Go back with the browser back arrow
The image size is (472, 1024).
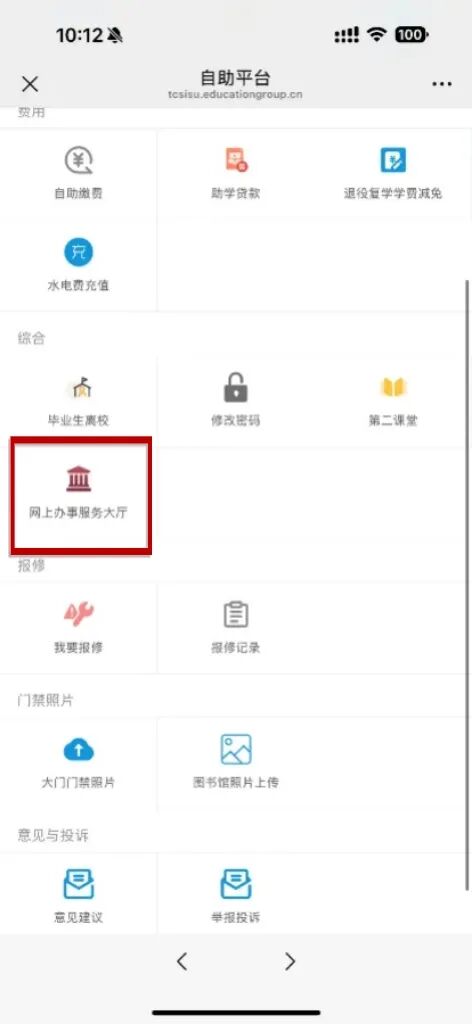tap(182, 961)
